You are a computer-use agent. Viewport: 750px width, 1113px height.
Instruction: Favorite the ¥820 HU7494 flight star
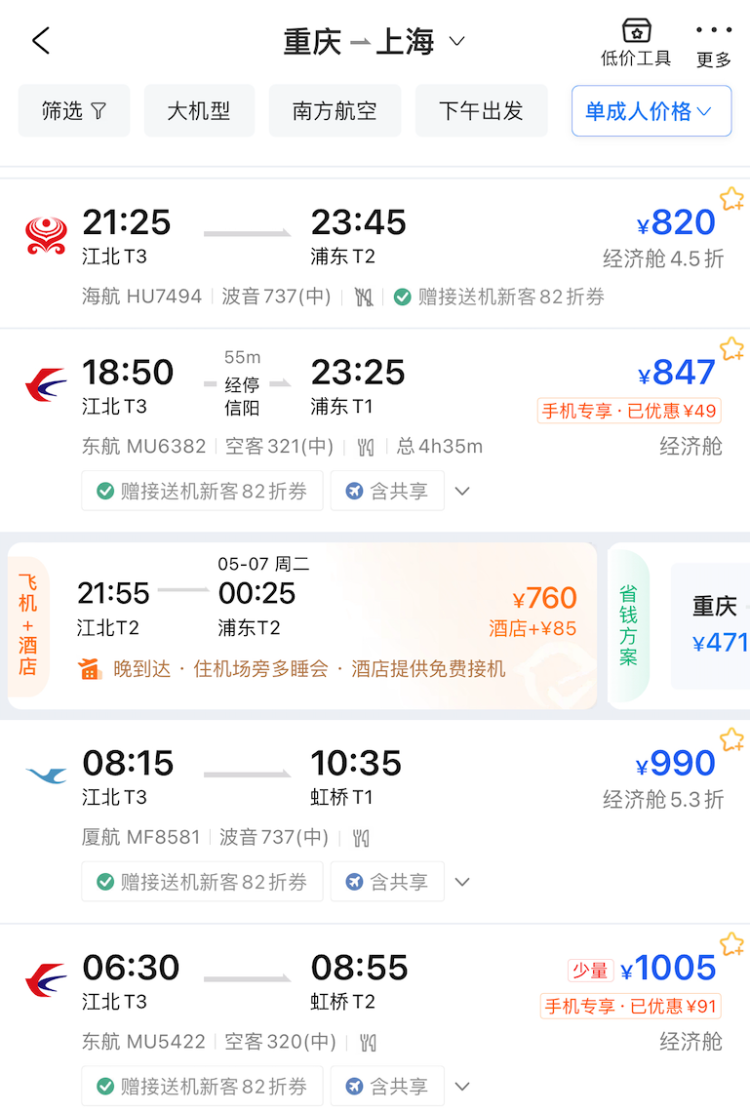pos(732,199)
